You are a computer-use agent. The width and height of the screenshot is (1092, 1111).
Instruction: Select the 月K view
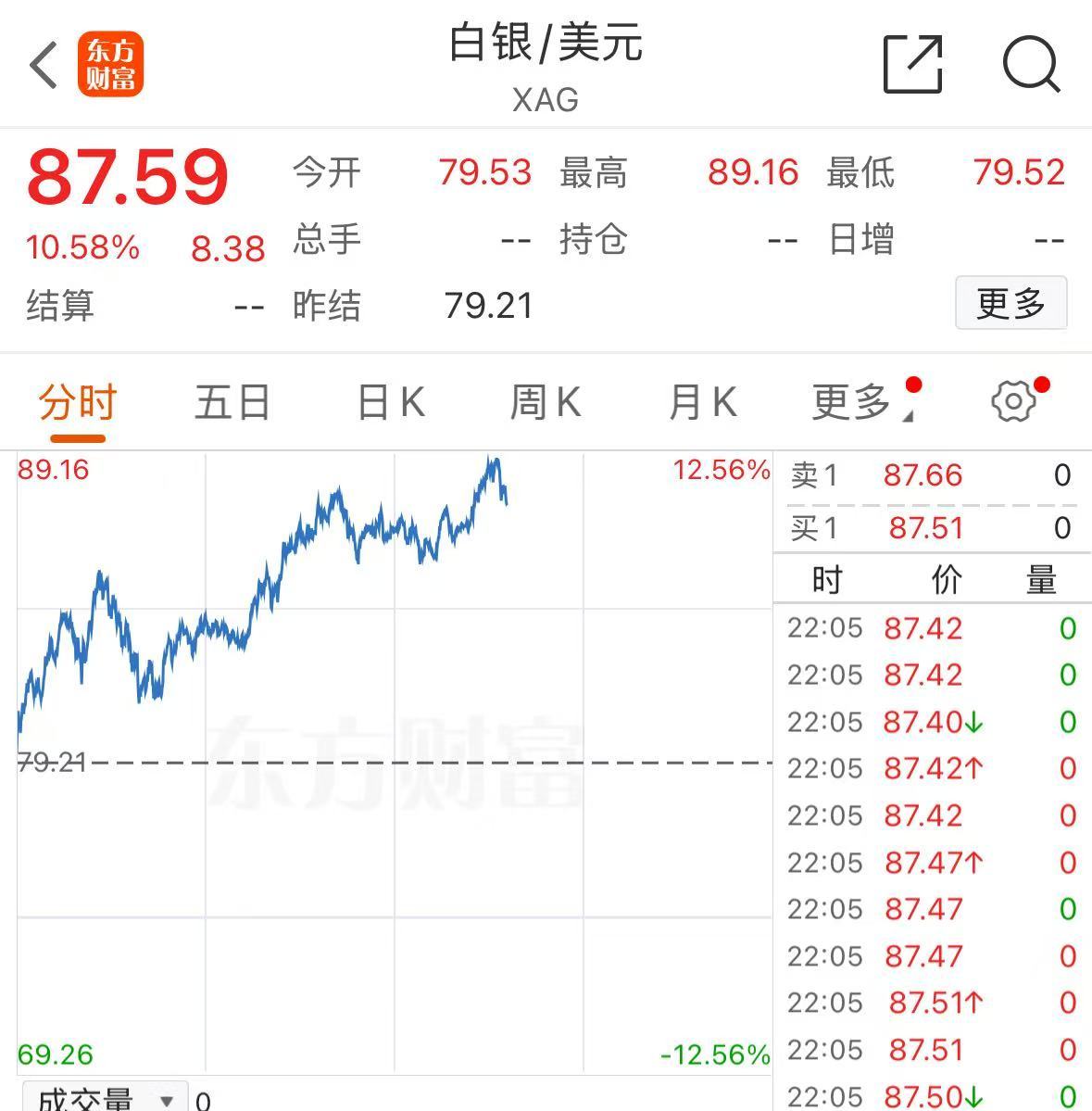coord(702,401)
